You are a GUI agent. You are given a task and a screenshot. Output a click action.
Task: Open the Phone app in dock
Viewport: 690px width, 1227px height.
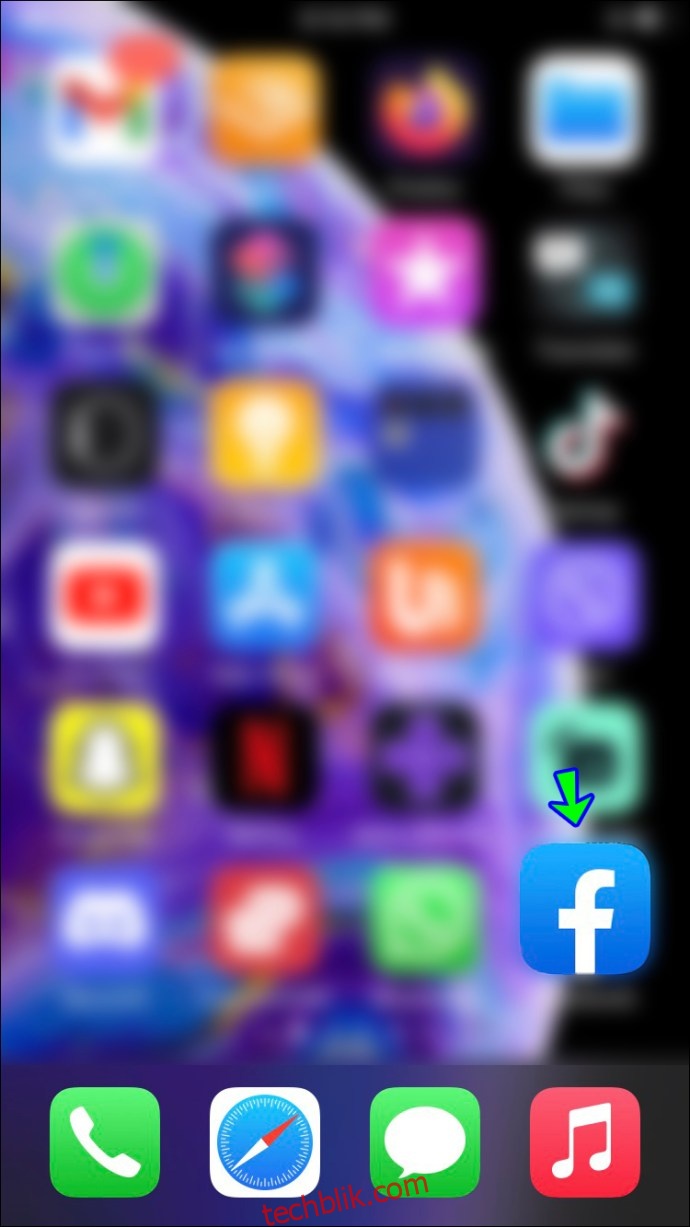tap(105, 1142)
